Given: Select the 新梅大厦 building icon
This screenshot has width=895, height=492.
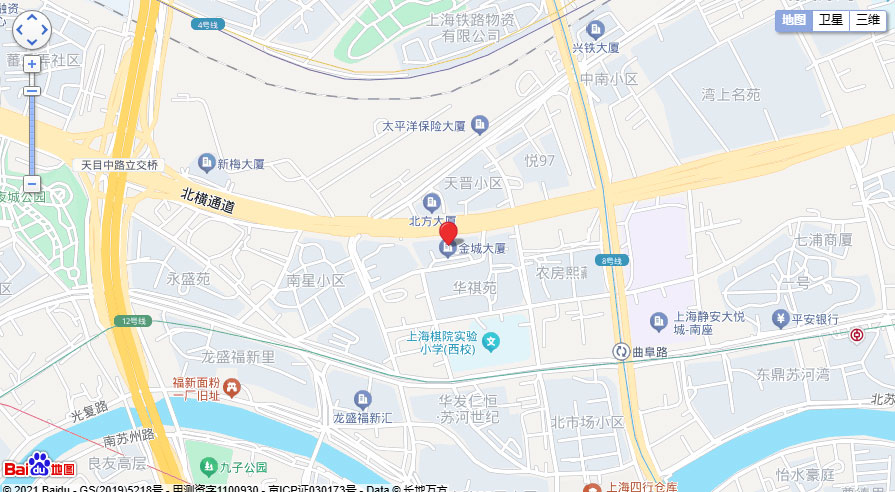Looking at the screenshot, I should coord(207,162).
